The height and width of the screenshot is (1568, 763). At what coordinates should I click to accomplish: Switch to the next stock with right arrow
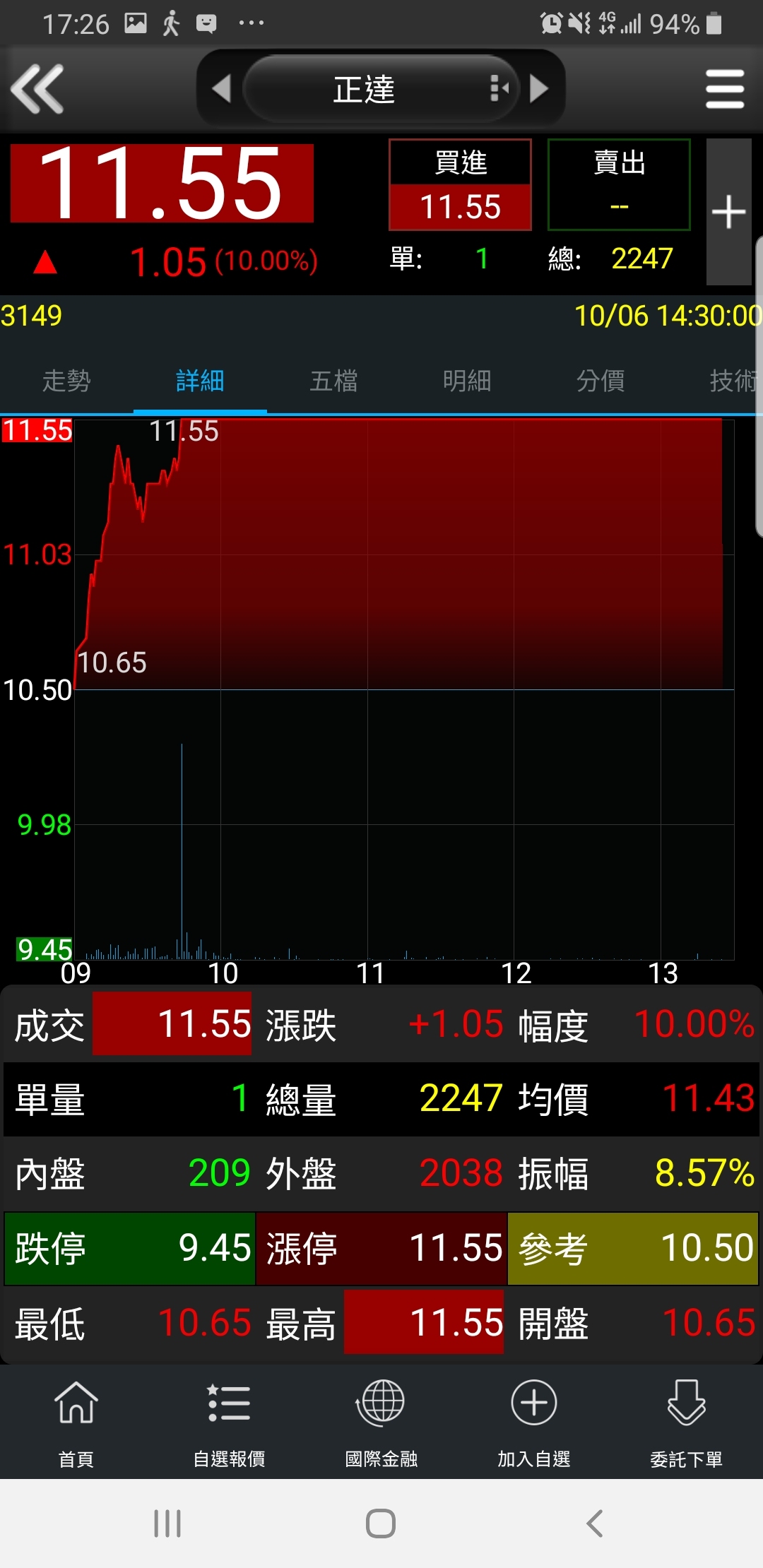(539, 89)
